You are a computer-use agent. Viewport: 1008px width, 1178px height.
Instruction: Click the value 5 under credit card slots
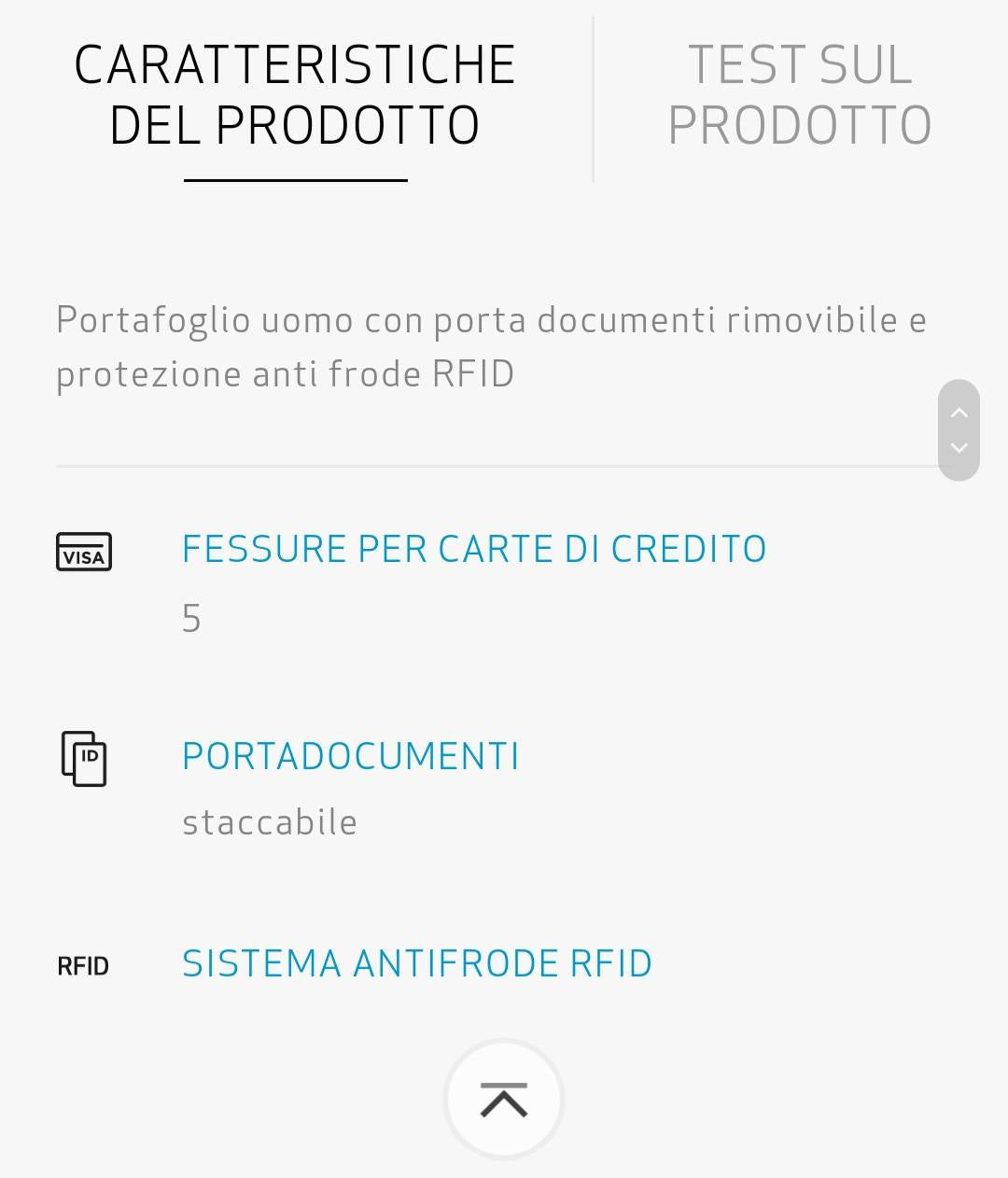coord(189,616)
